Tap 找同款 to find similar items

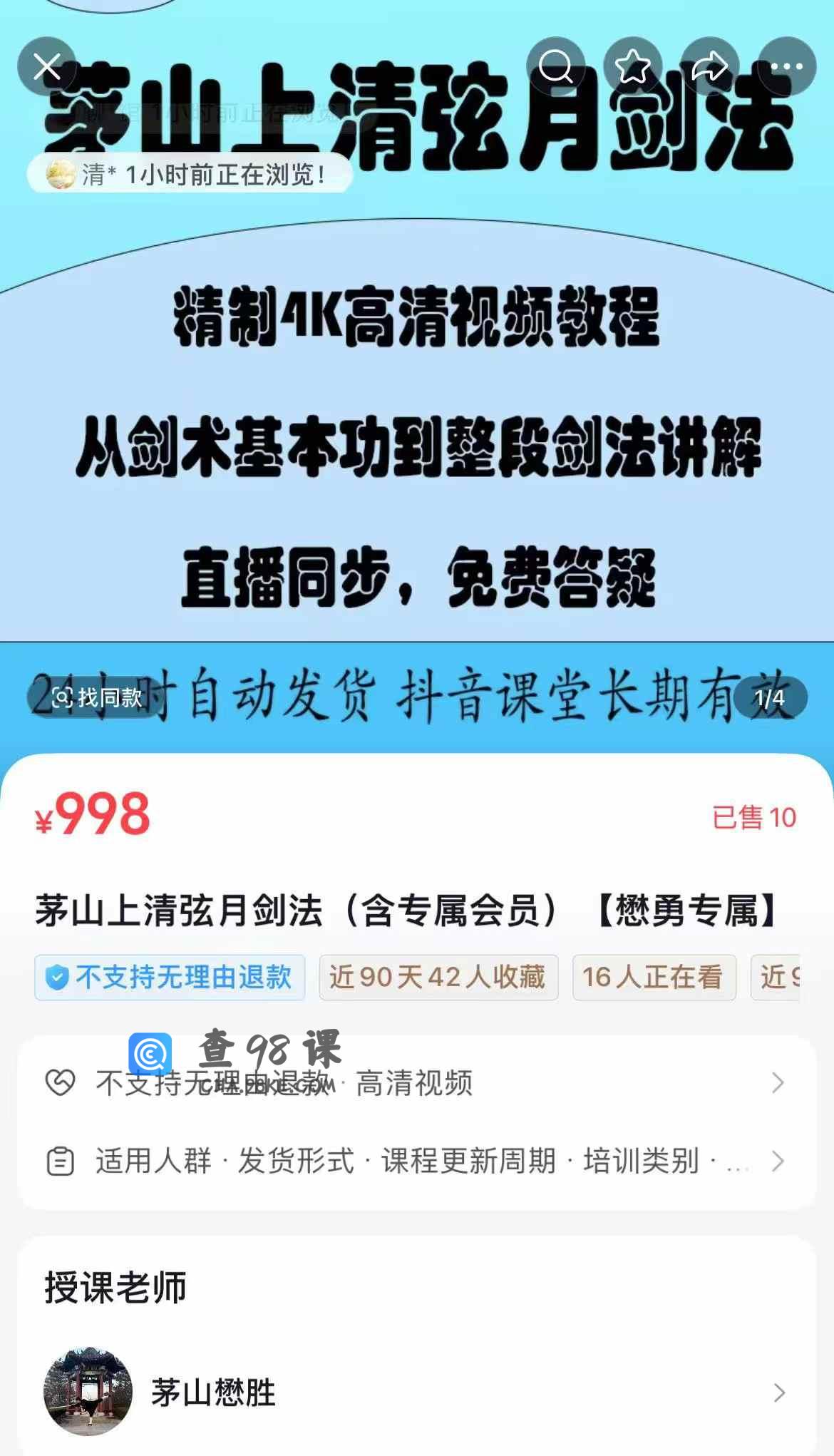(x=98, y=697)
